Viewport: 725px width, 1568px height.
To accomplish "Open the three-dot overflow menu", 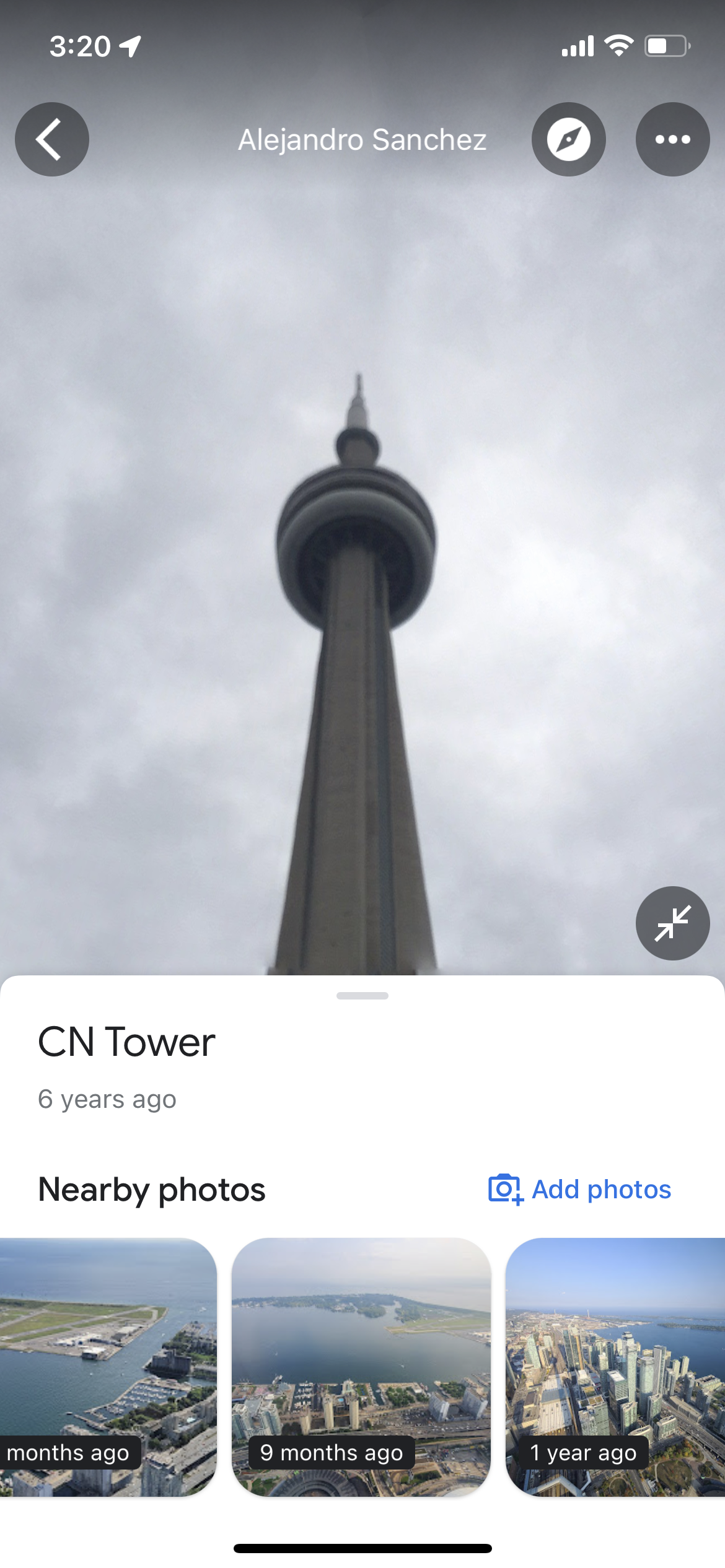I will [672, 139].
